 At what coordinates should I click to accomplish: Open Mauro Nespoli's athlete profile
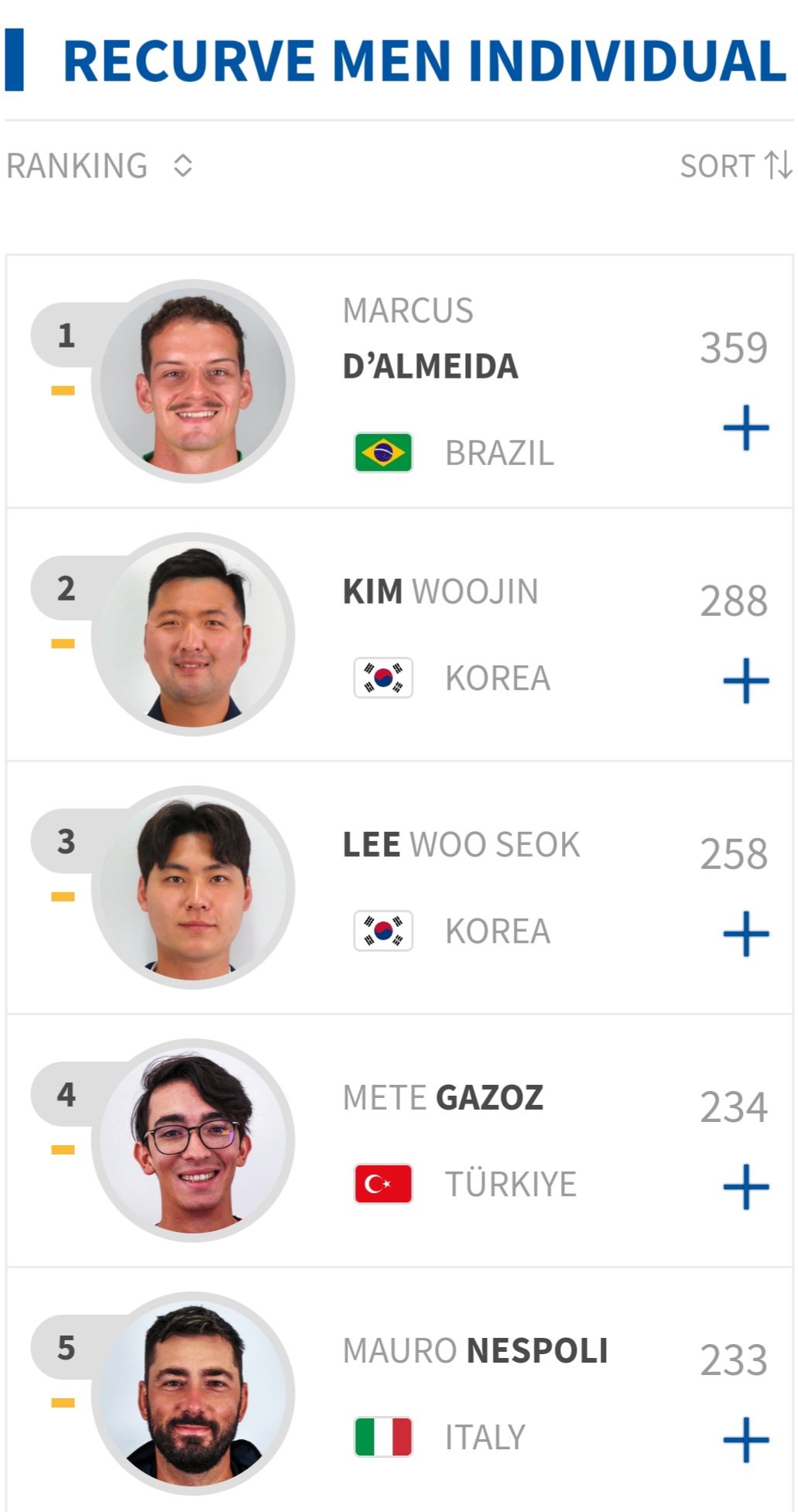click(x=474, y=1351)
